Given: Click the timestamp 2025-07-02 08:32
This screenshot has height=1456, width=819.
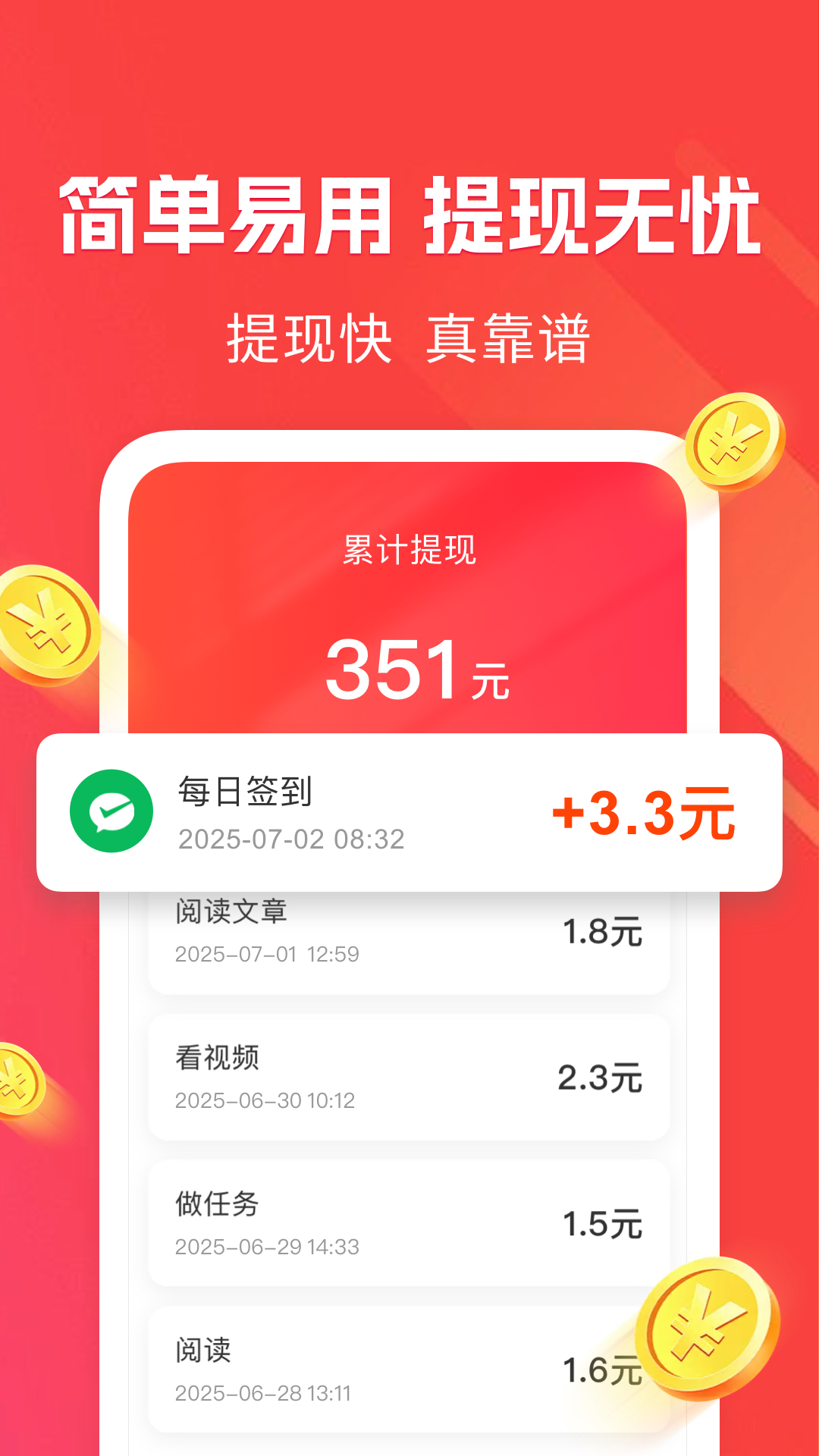Looking at the screenshot, I should click(292, 838).
